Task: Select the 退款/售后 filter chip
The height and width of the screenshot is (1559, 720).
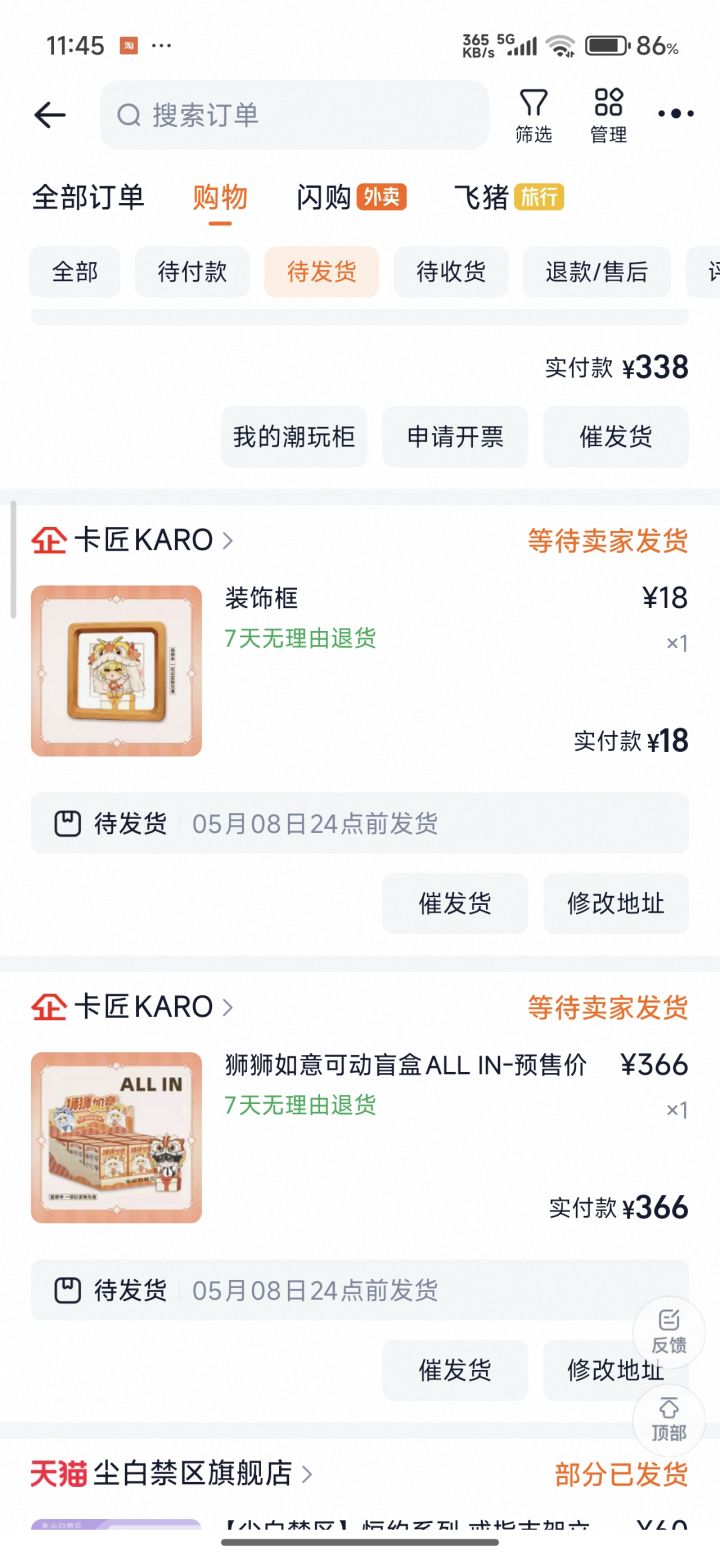Action: pos(596,272)
